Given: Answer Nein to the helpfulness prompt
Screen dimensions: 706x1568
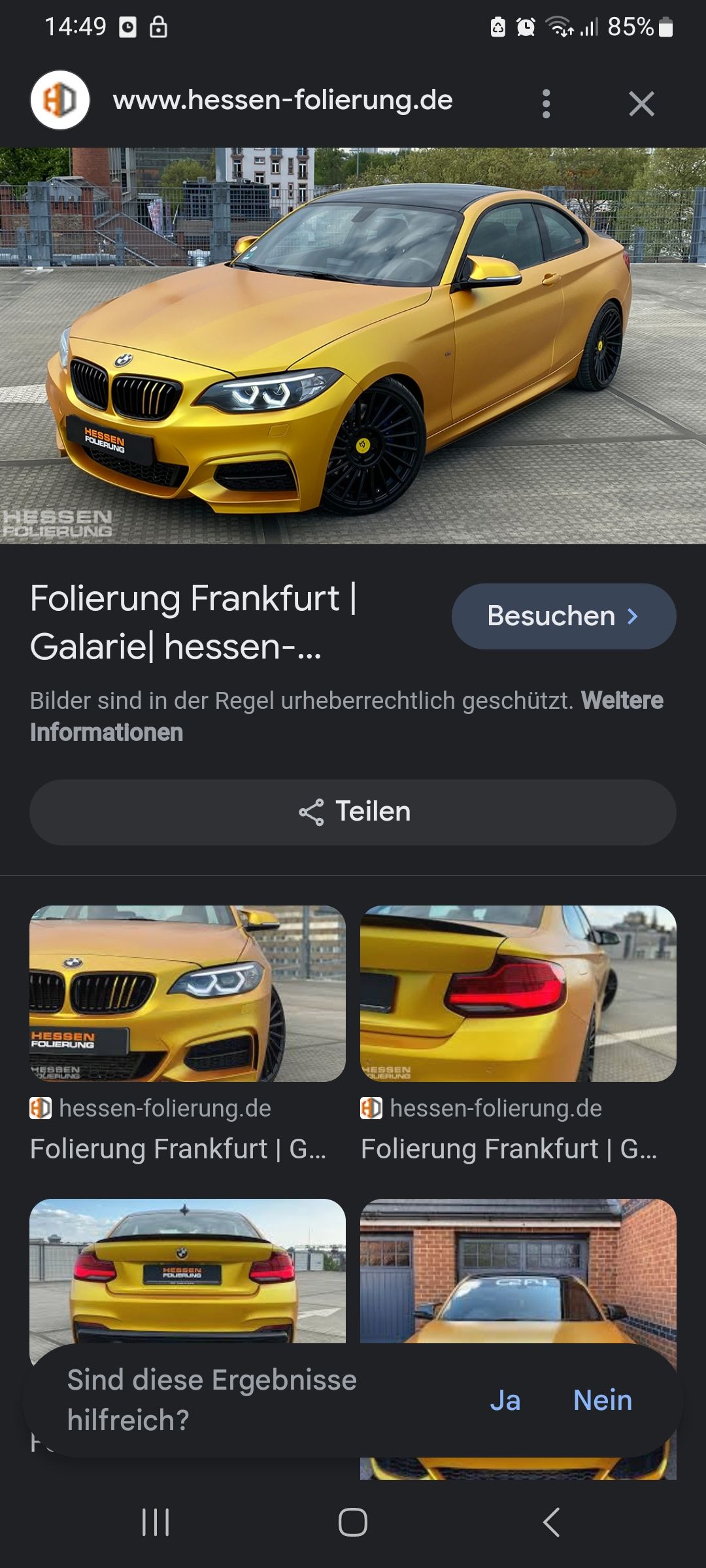Looking at the screenshot, I should pyautogui.click(x=603, y=1400).
